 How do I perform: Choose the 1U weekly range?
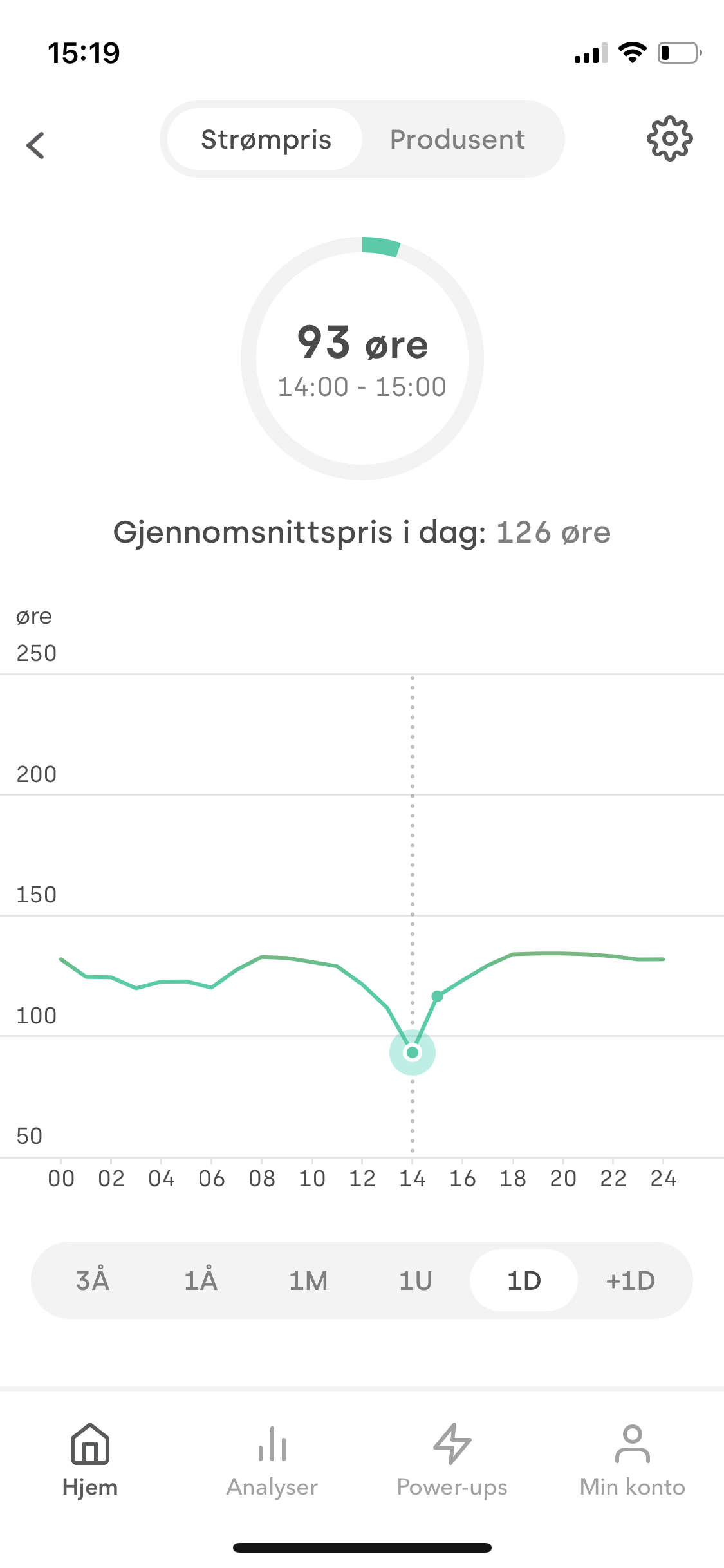pos(416,1280)
